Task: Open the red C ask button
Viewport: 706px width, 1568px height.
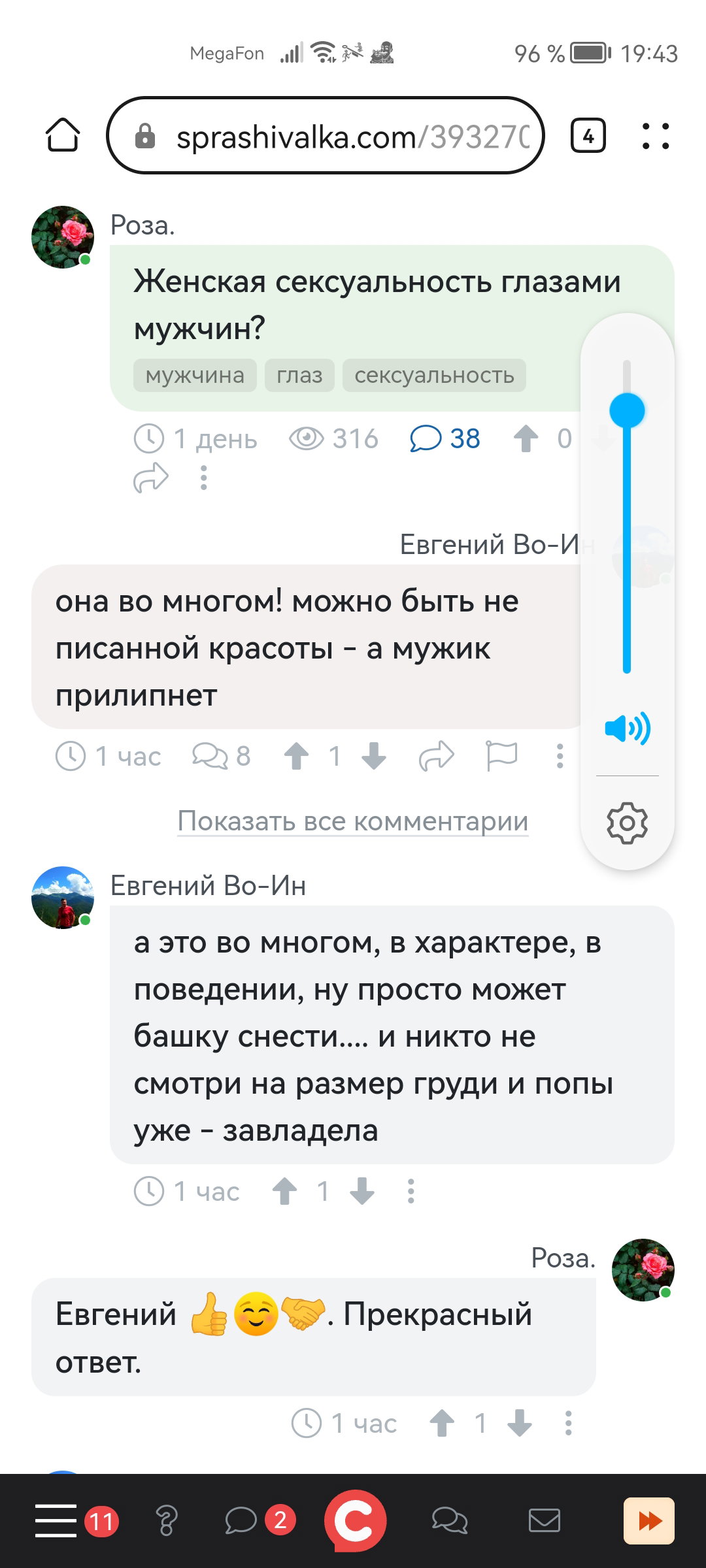Action: coord(355,1520)
